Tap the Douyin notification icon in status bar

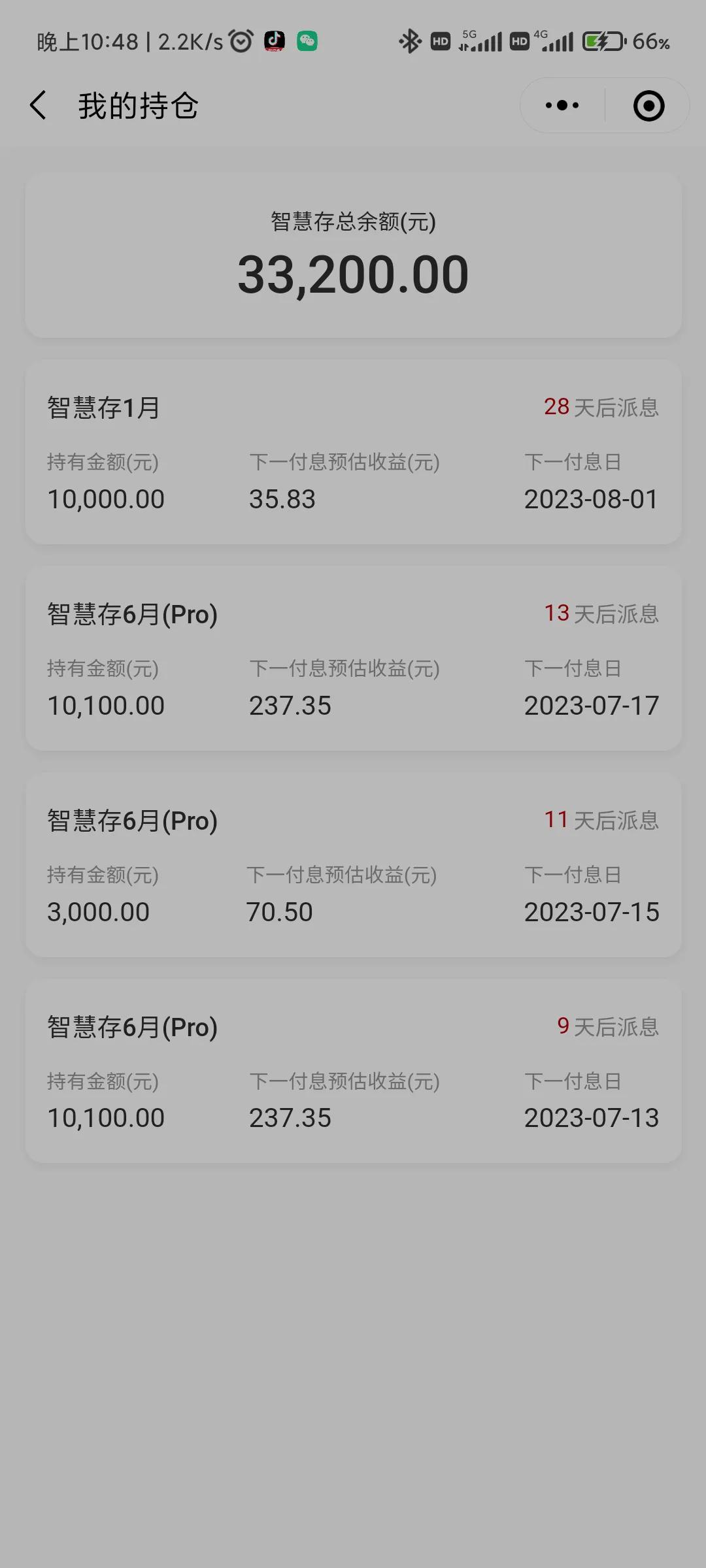274,41
